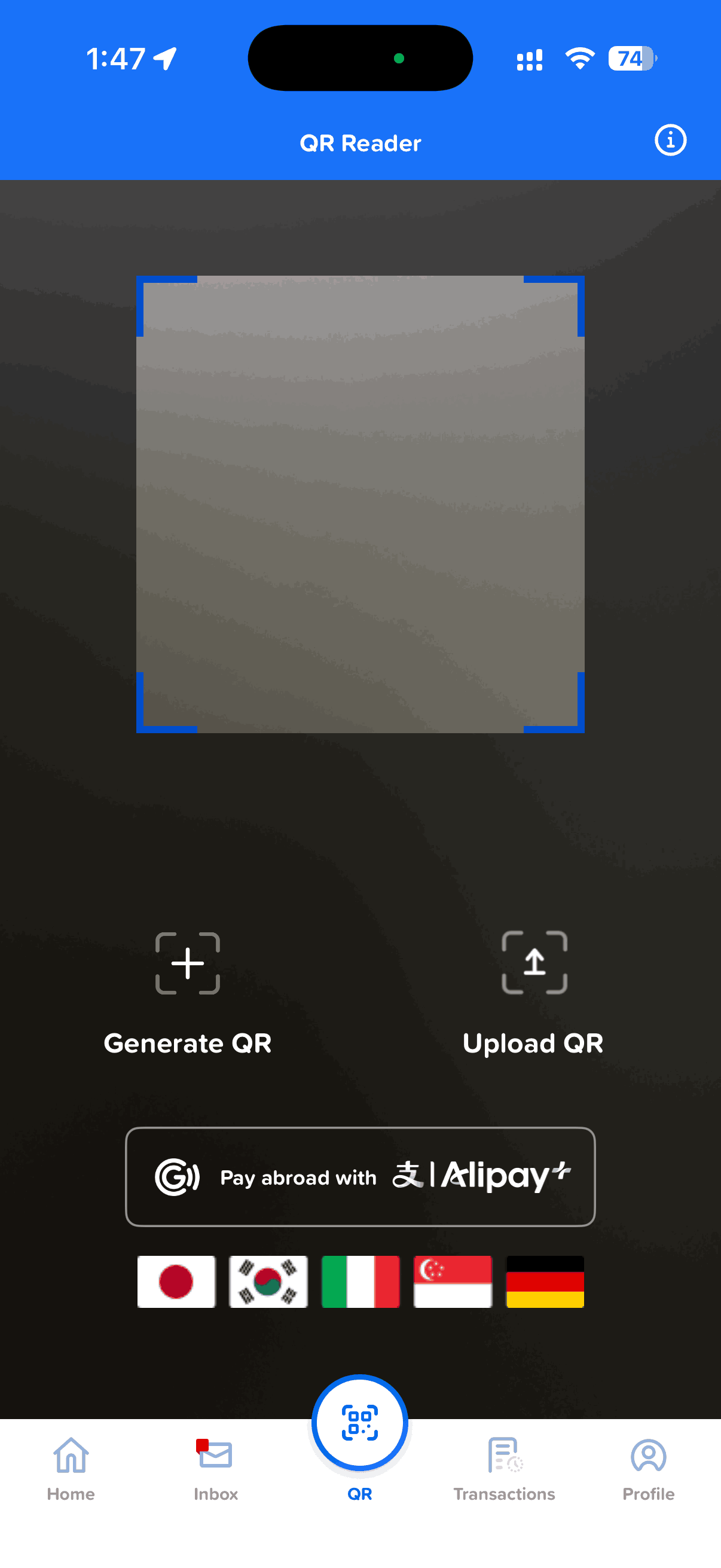Select the Japan flag
The height and width of the screenshot is (1568, 721).
pyautogui.click(x=176, y=1280)
